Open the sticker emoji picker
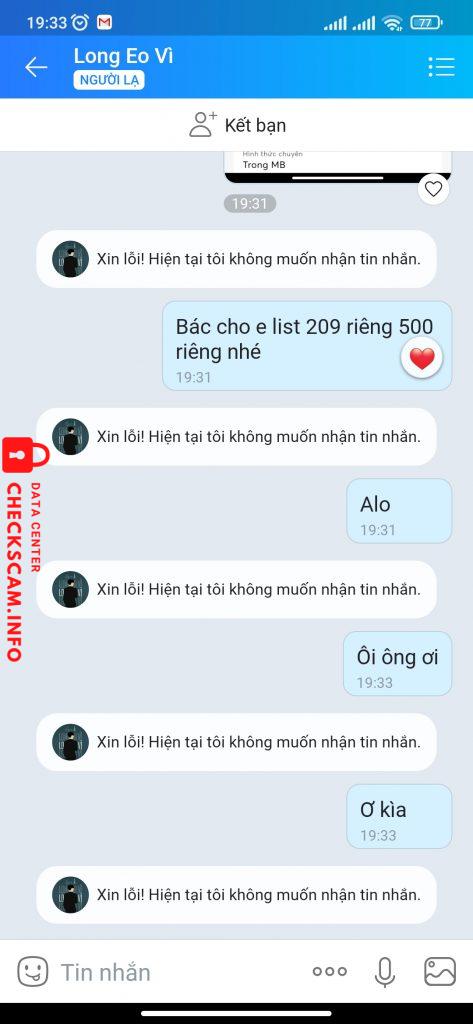 click(33, 972)
